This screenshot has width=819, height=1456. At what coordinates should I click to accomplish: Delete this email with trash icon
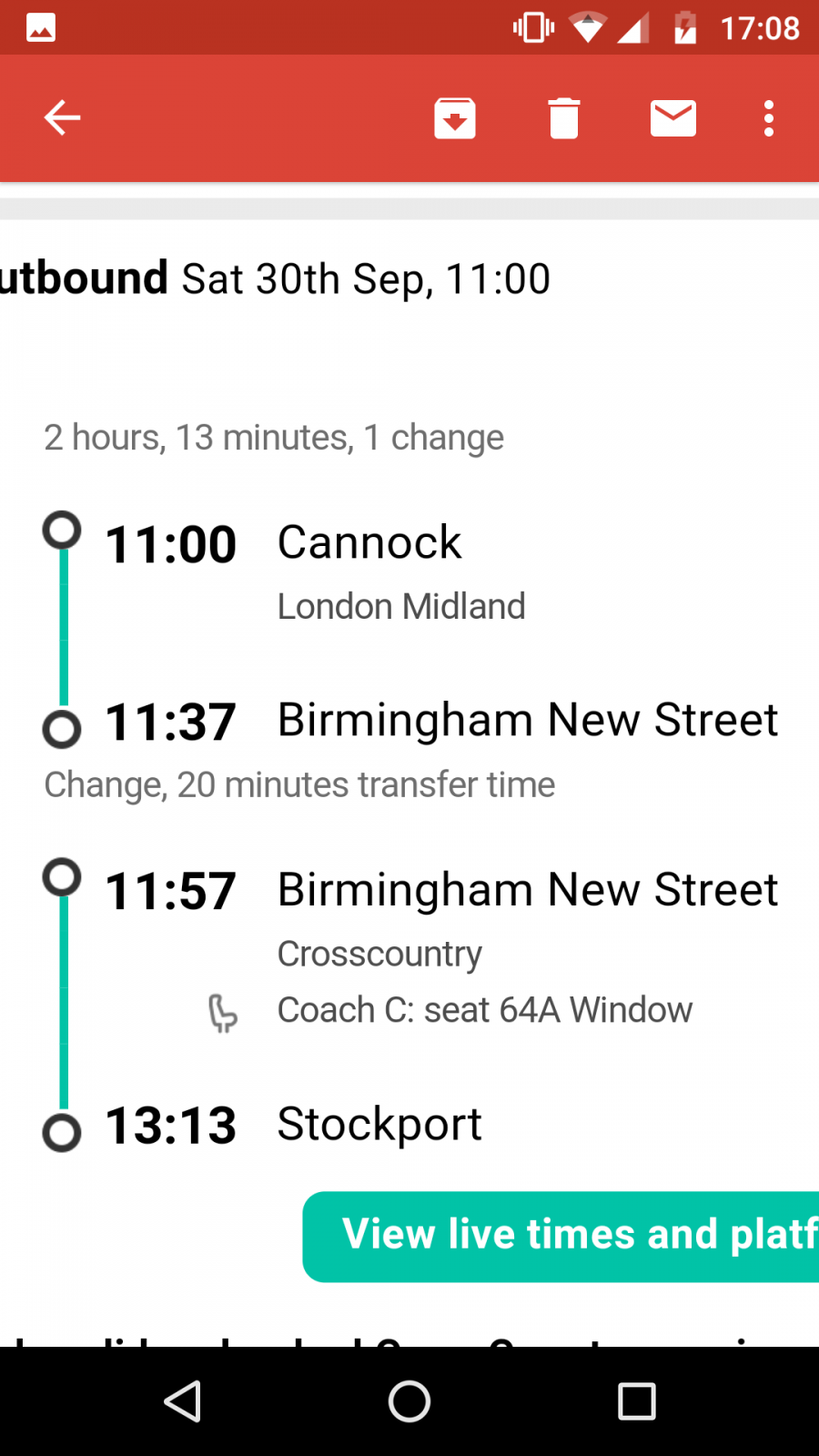564,118
